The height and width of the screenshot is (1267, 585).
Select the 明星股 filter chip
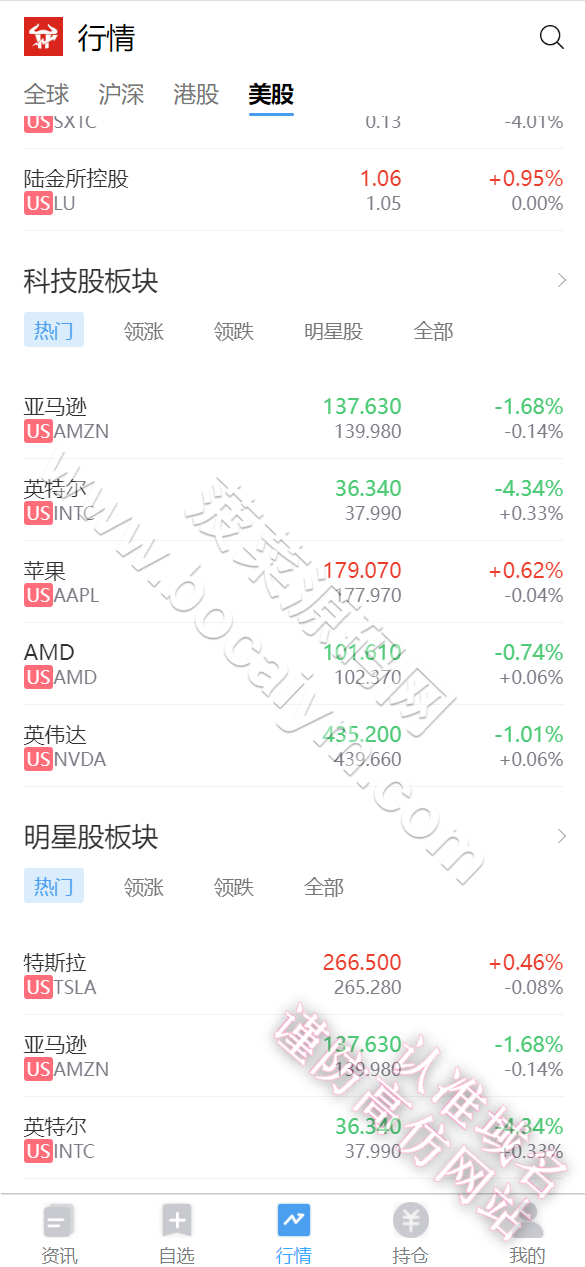click(334, 331)
